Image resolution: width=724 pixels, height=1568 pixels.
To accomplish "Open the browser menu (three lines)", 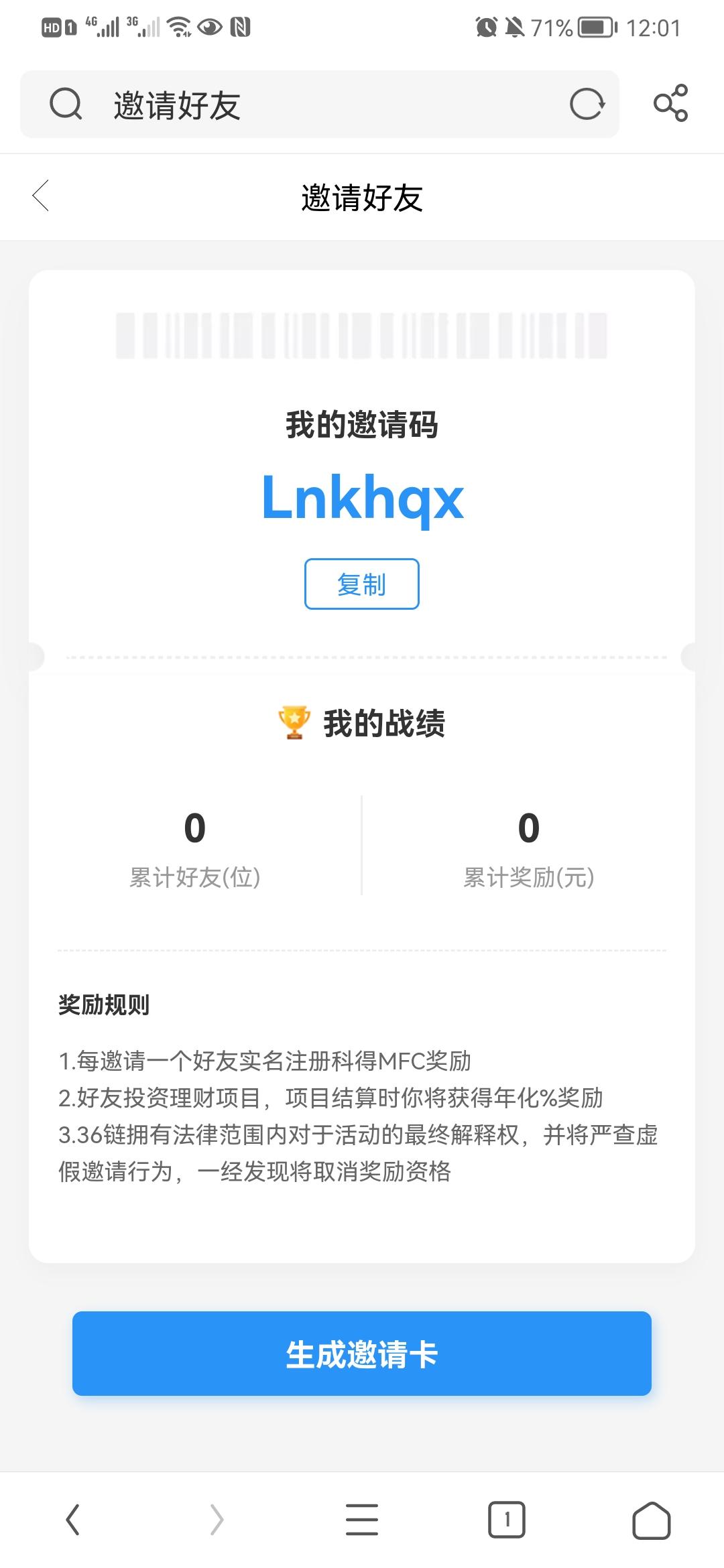I will click(362, 1520).
